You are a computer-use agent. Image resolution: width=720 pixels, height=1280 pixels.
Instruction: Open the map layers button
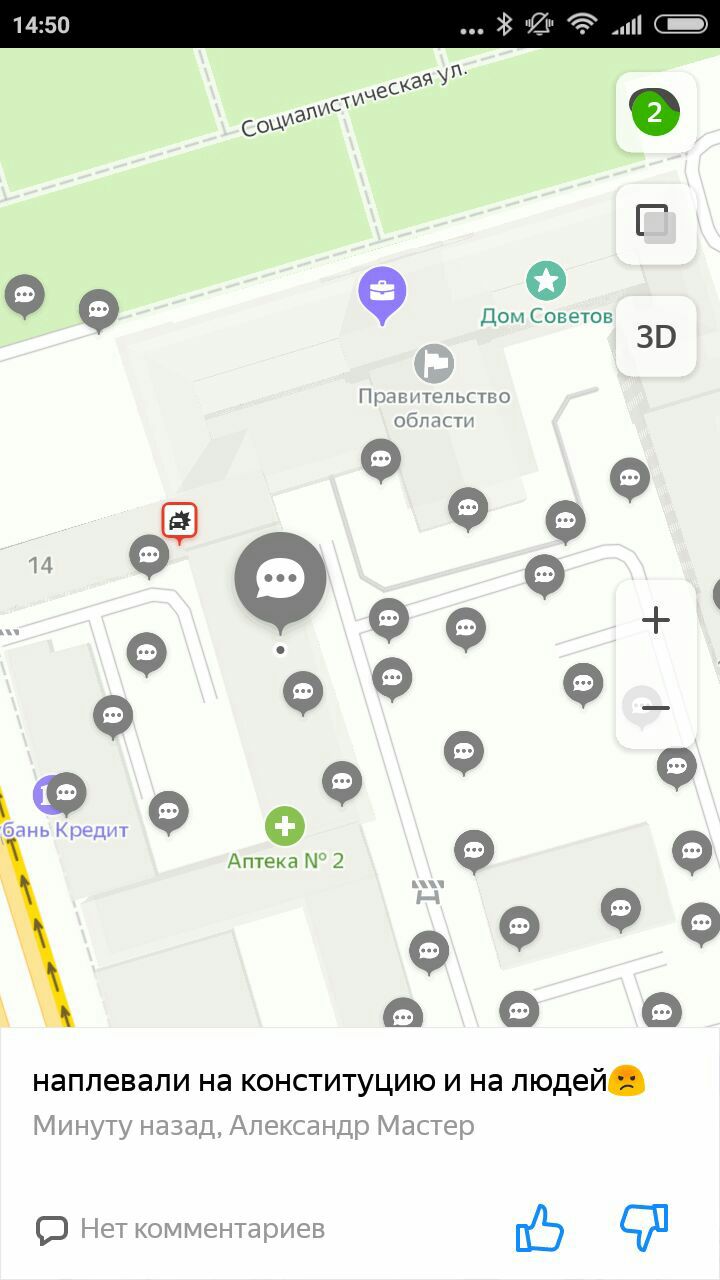tap(655, 224)
